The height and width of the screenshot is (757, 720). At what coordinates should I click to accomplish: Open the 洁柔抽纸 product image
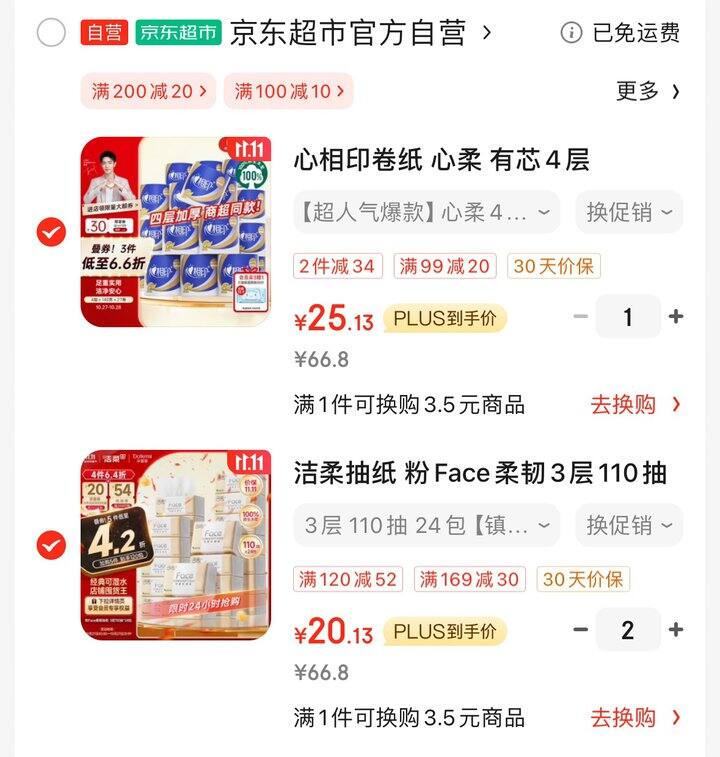click(x=175, y=545)
